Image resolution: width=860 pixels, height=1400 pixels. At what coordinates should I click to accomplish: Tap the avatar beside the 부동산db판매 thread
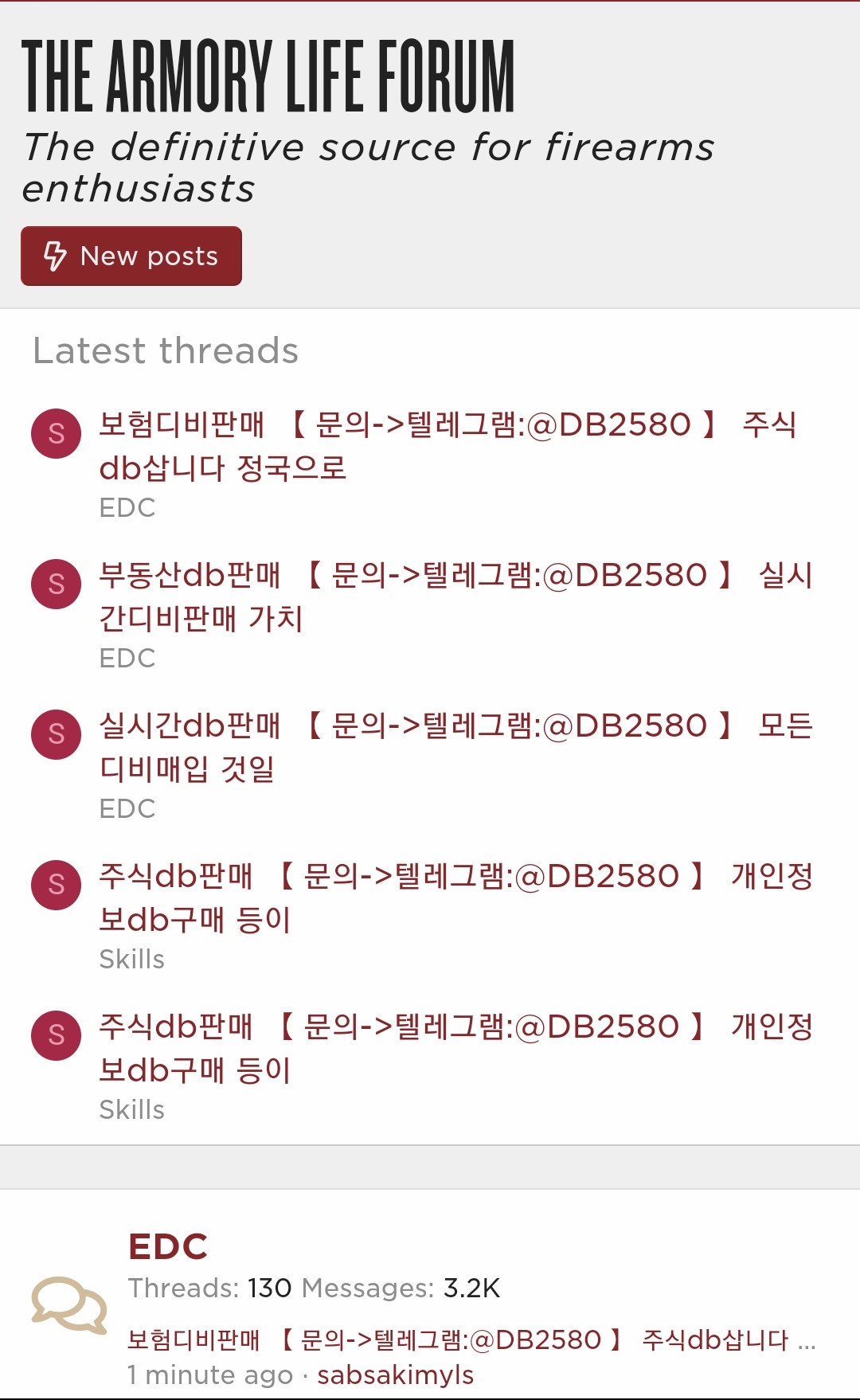click(x=56, y=584)
